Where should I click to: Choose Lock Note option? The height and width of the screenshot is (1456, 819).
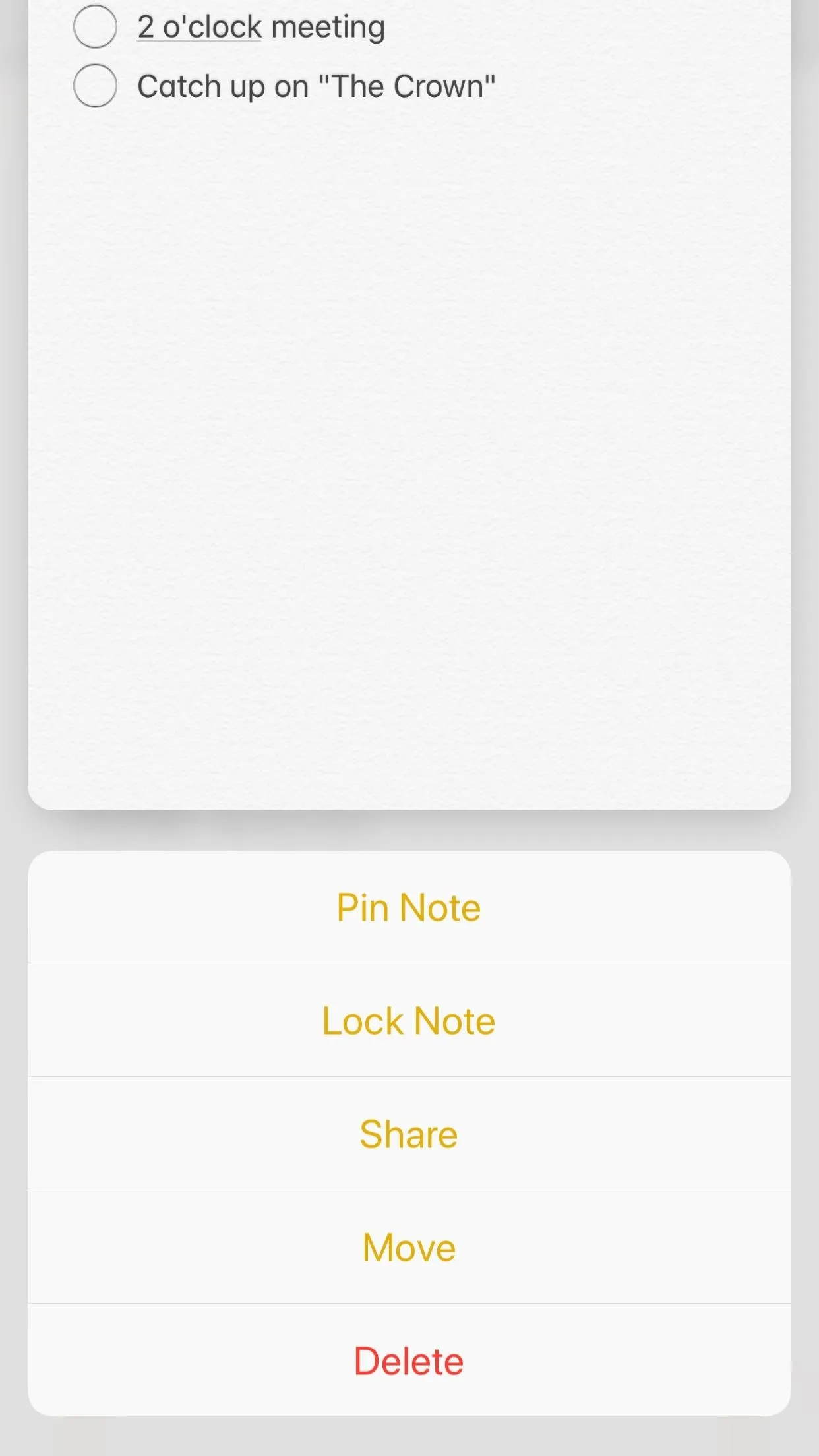(409, 1020)
